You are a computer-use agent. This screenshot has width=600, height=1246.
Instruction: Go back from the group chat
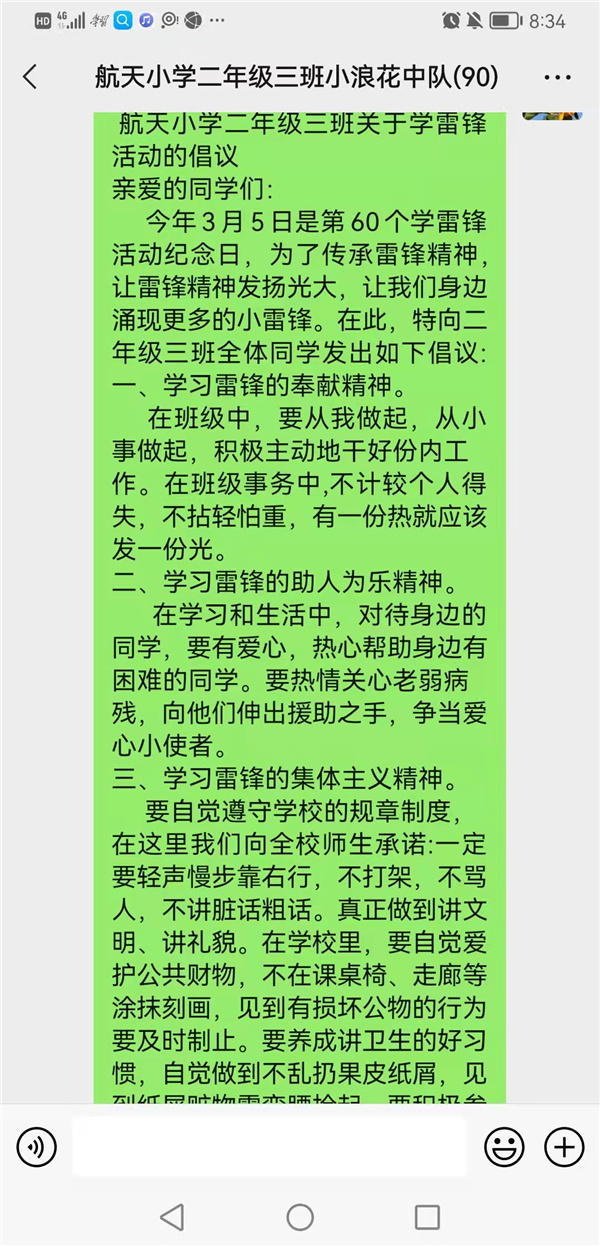(30, 77)
